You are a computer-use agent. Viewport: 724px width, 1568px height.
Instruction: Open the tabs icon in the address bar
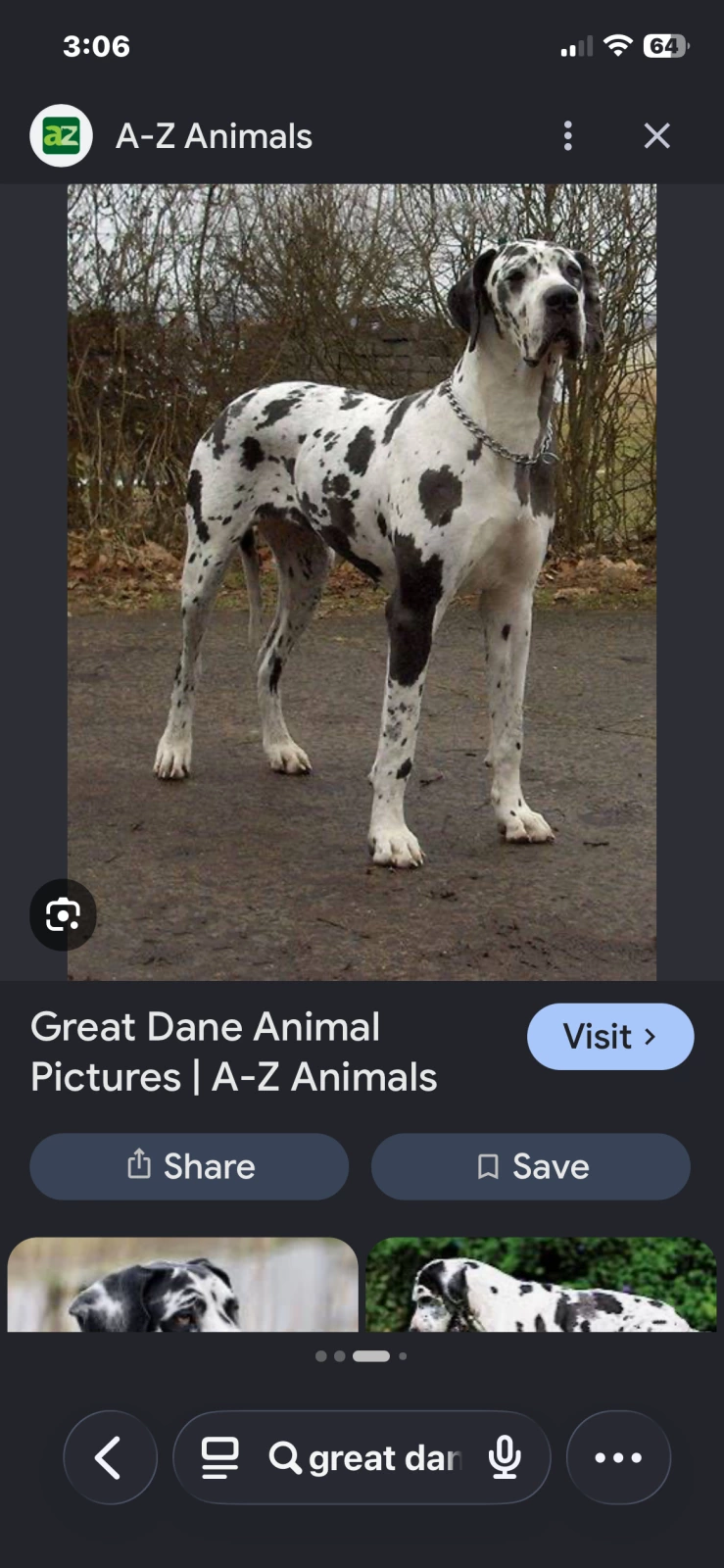point(220,1458)
